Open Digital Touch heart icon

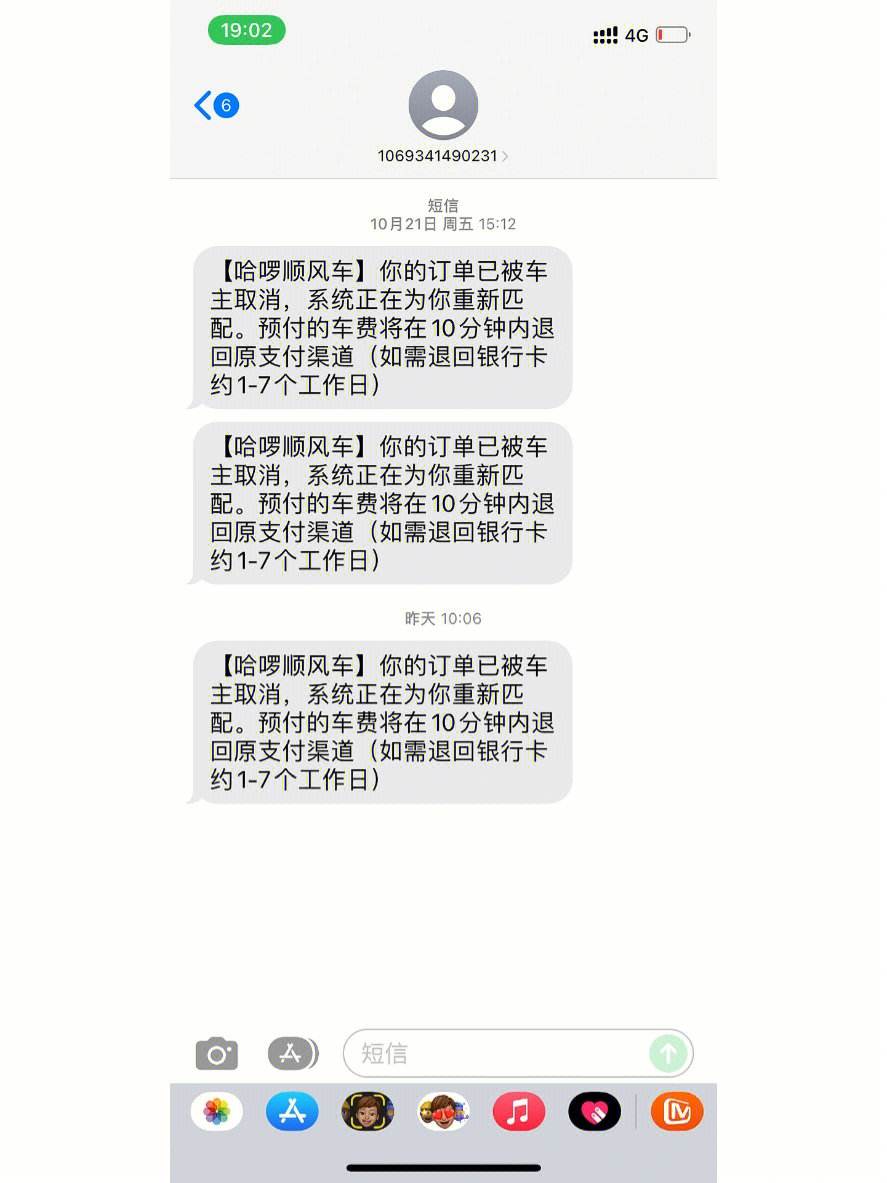click(594, 1111)
